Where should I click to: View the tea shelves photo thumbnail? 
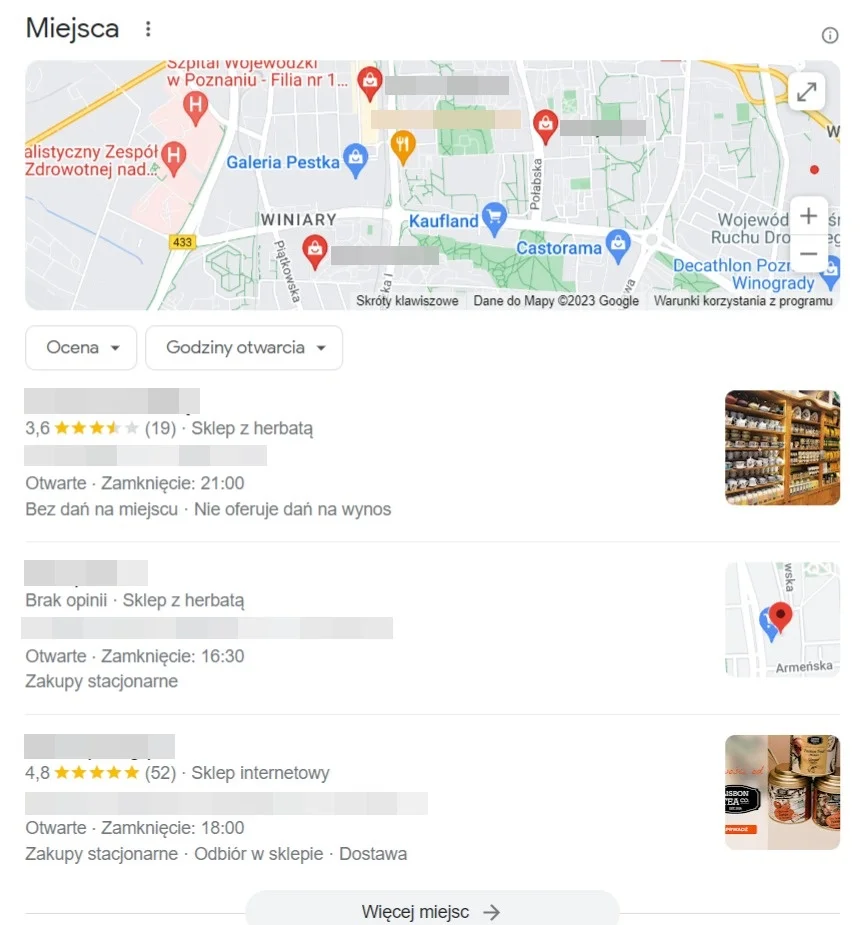782,447
